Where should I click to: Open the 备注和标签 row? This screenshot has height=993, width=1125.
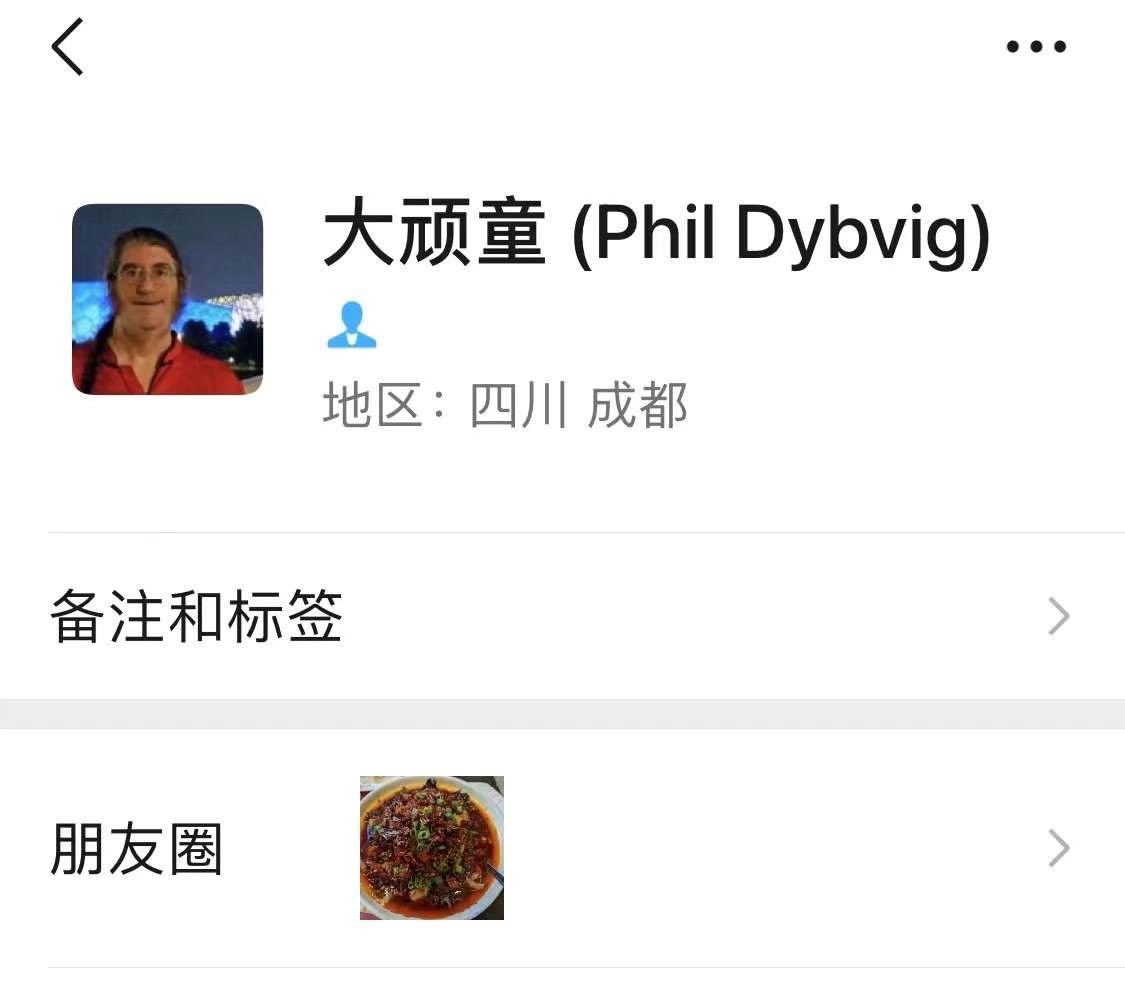click(560, 616)
